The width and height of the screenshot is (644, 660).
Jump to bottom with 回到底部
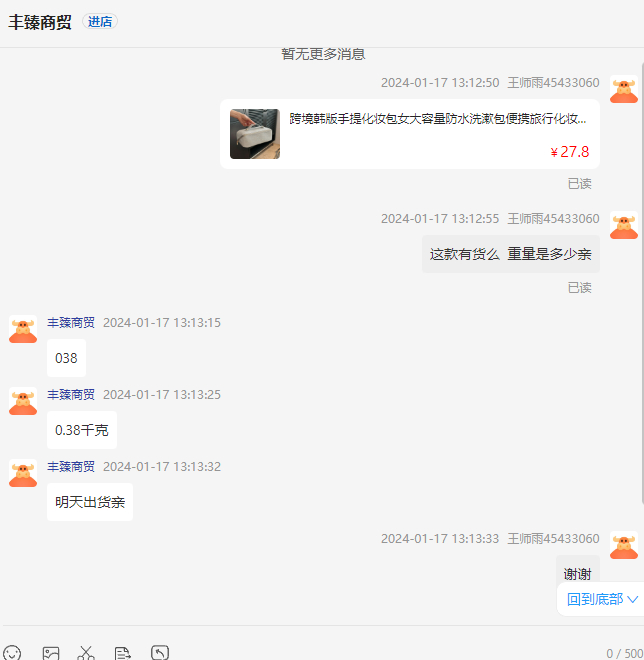pyautogui.click(x=602, y=599)
